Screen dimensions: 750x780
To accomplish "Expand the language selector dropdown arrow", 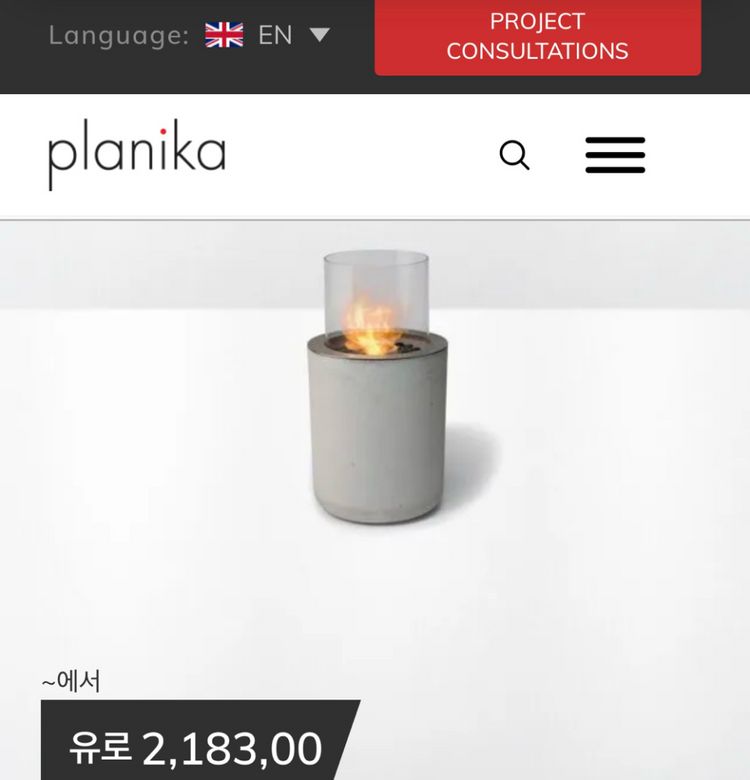I will [x=319, y=36].
